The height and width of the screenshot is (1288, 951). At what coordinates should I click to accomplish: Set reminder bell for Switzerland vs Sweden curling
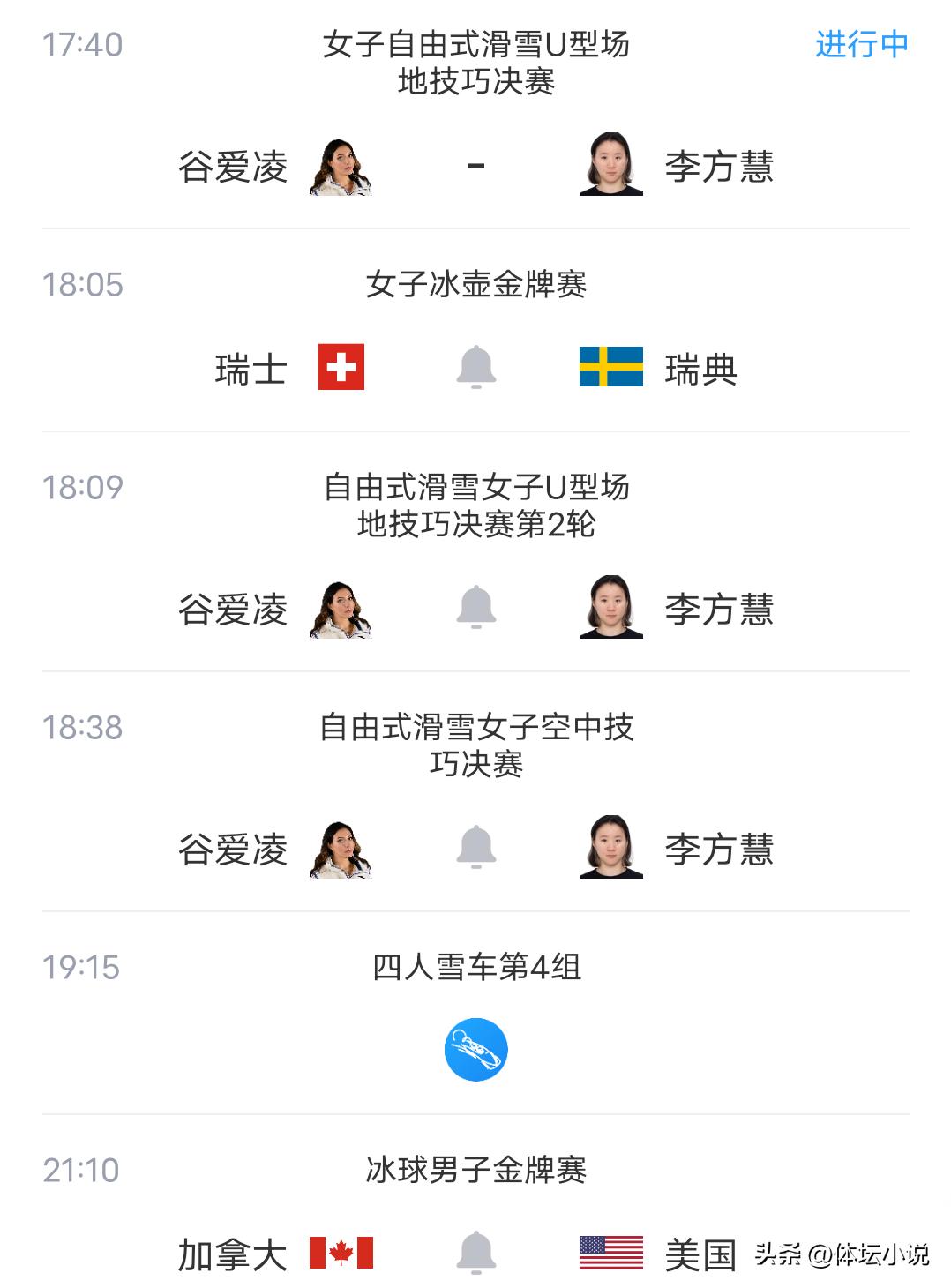click(x=475, y=367)
